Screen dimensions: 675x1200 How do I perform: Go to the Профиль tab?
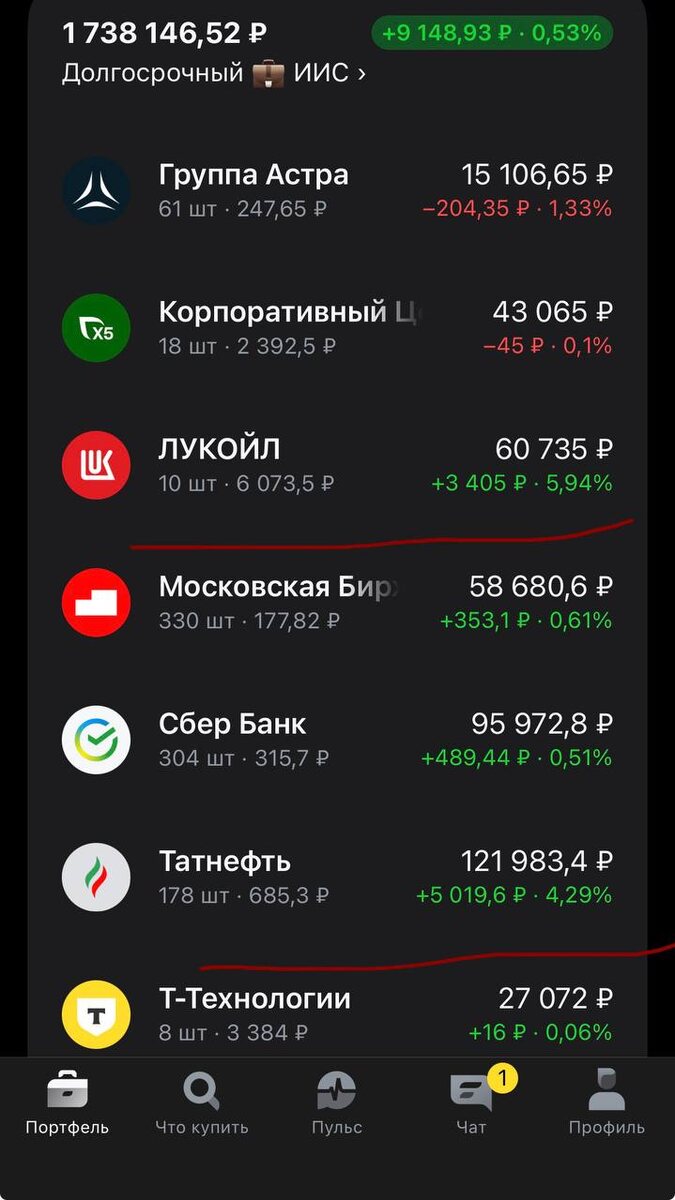tap(606, 1104)
